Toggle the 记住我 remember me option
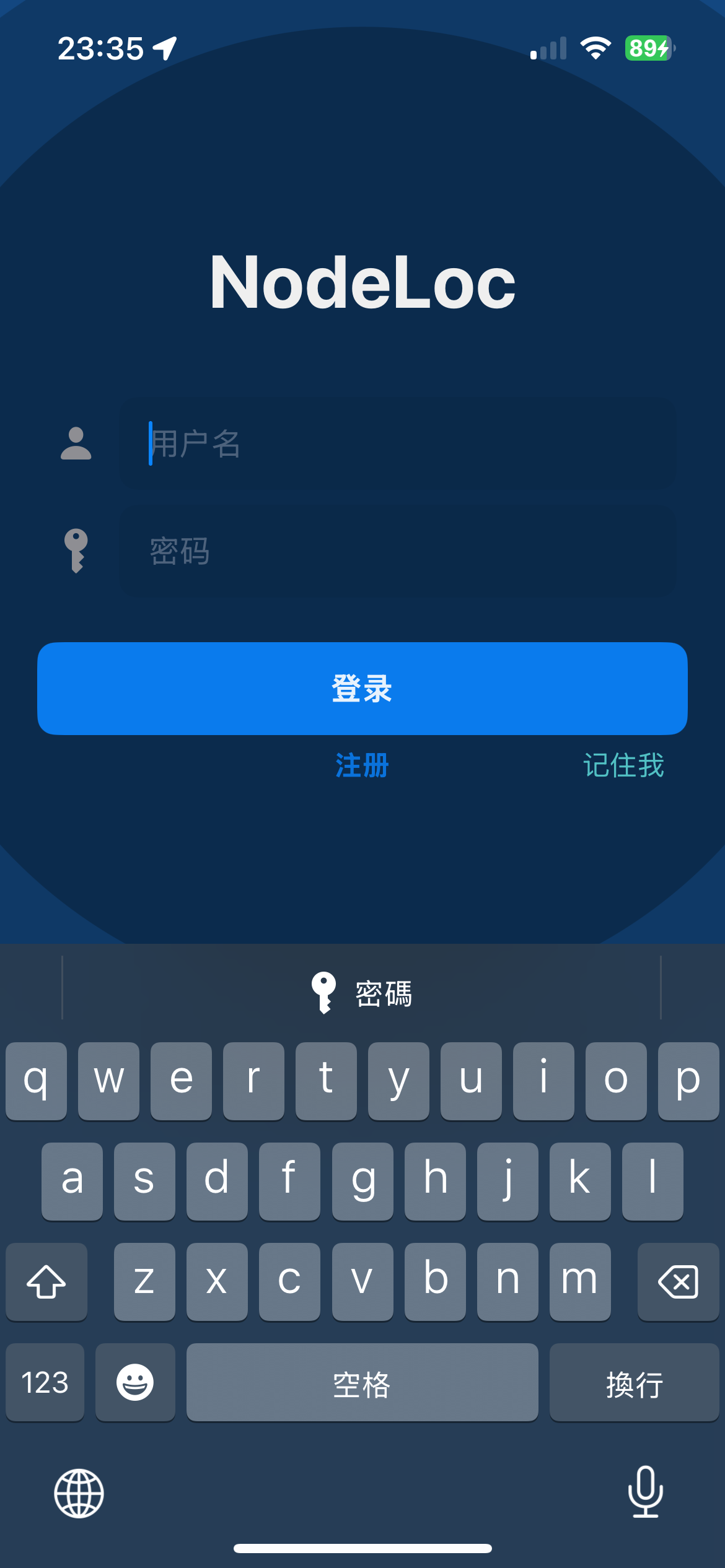This screenshot has height=1568, width=725. (623, 765)
